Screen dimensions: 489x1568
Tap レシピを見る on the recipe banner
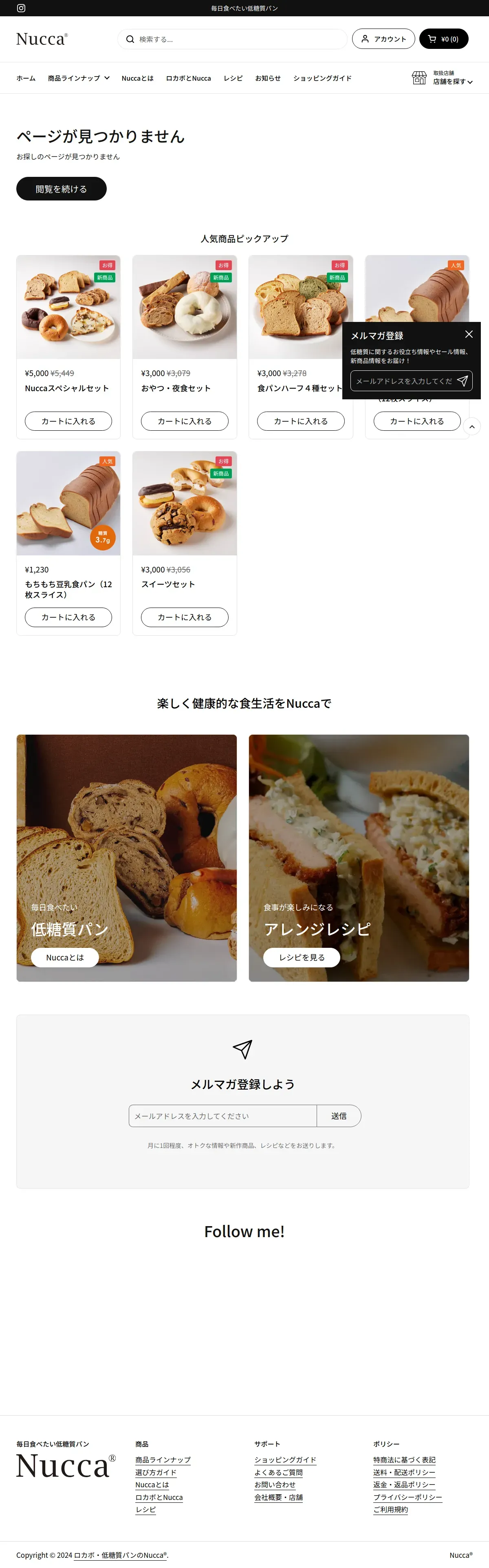tap(302, 958)
